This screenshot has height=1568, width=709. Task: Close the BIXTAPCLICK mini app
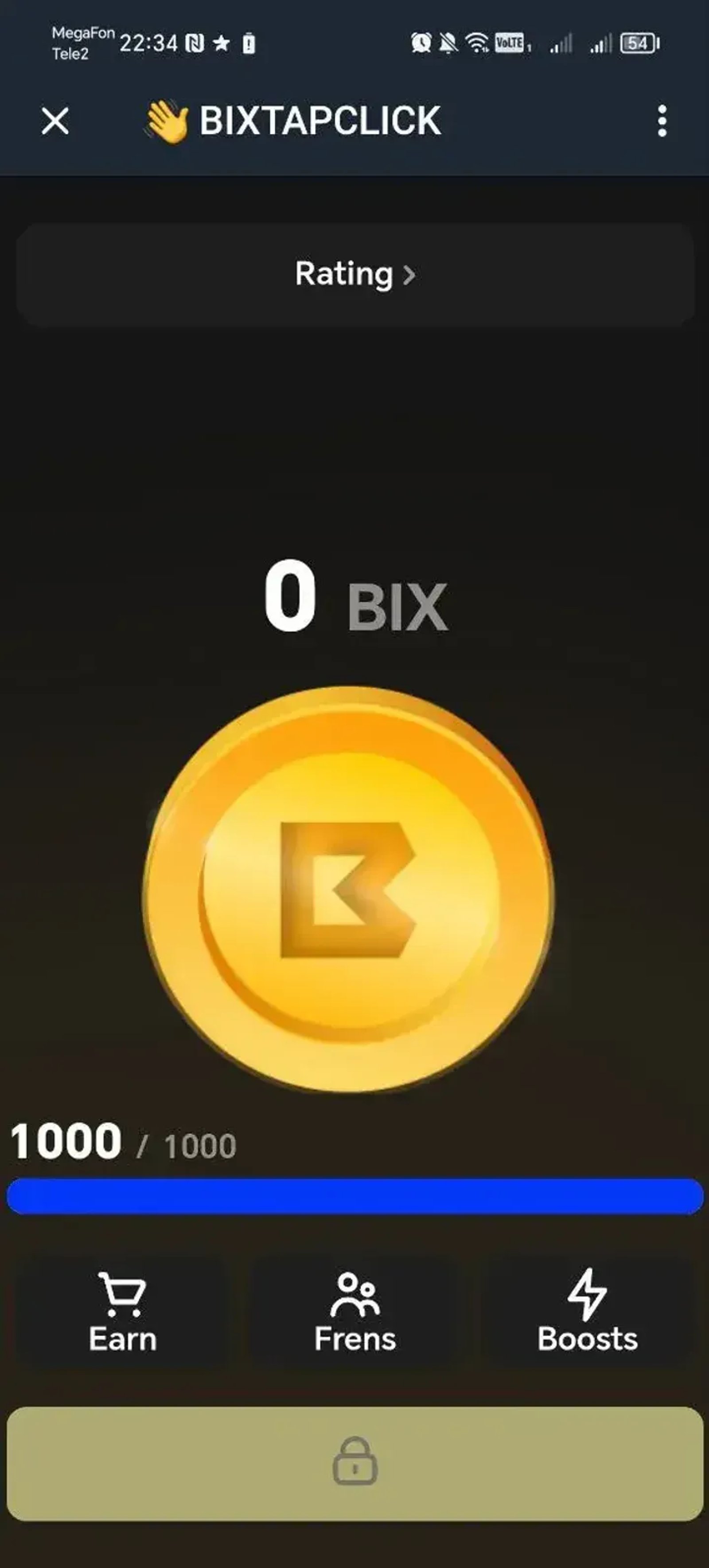pos(55,121)
